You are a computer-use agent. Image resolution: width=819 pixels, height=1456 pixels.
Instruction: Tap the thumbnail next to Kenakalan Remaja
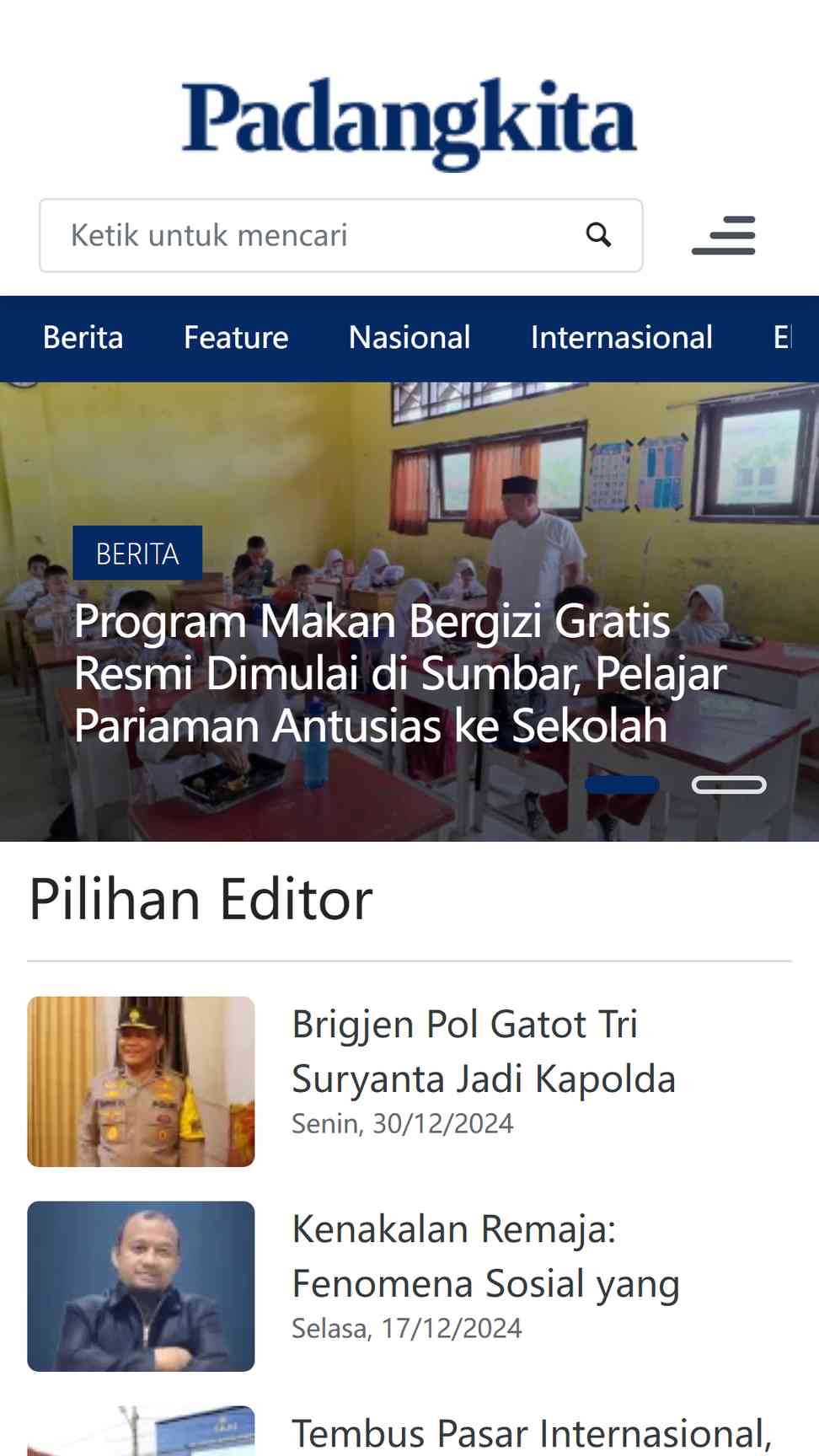pyautogui.click(x=141, y=1287)
